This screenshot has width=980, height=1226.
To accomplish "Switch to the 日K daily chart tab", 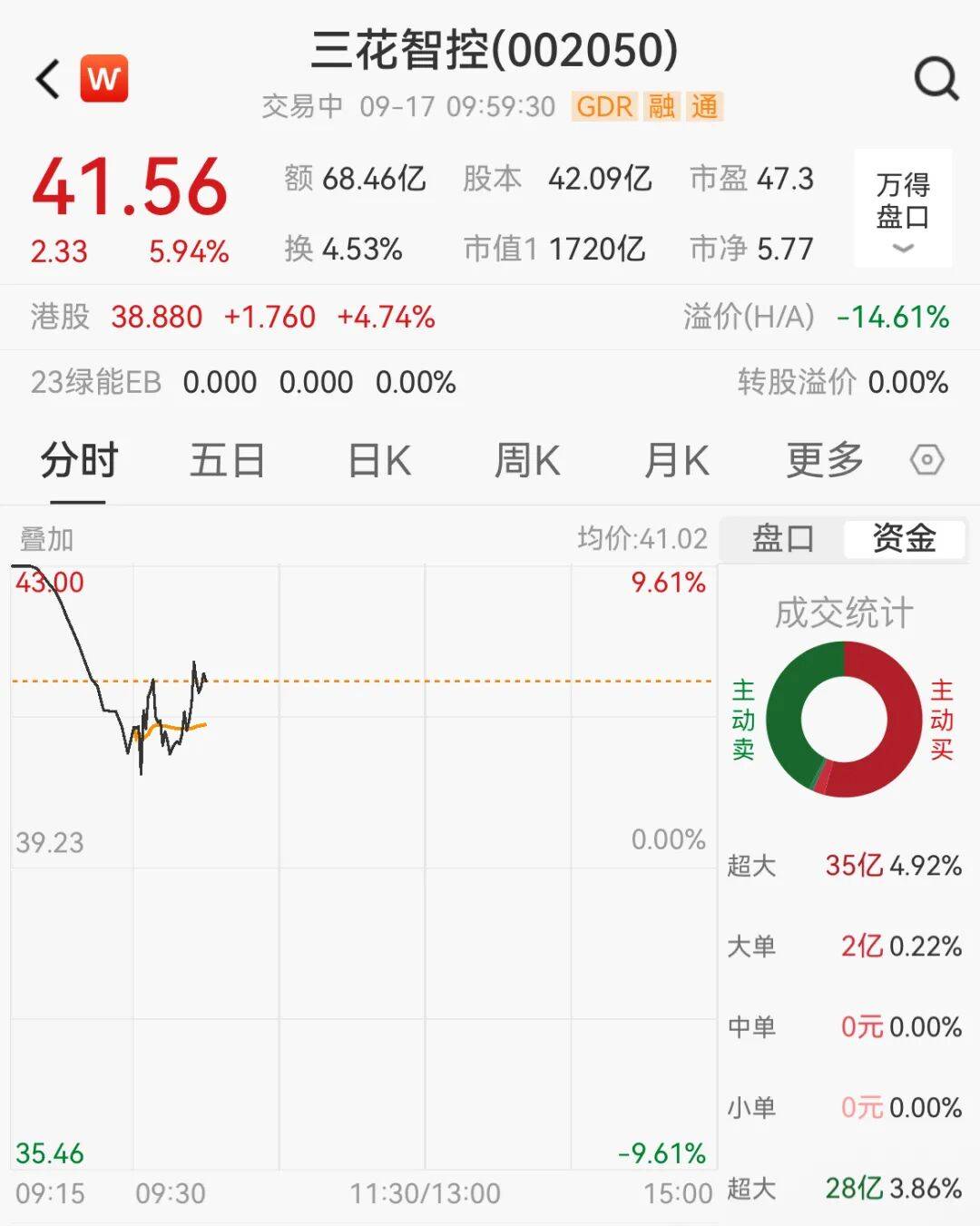I will pos(377,460).
